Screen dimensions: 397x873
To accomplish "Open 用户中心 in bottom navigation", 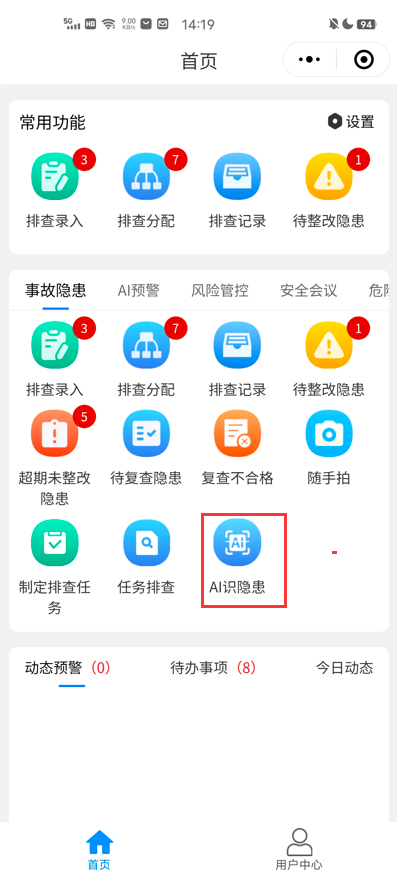I will click(x=299, y=850).
